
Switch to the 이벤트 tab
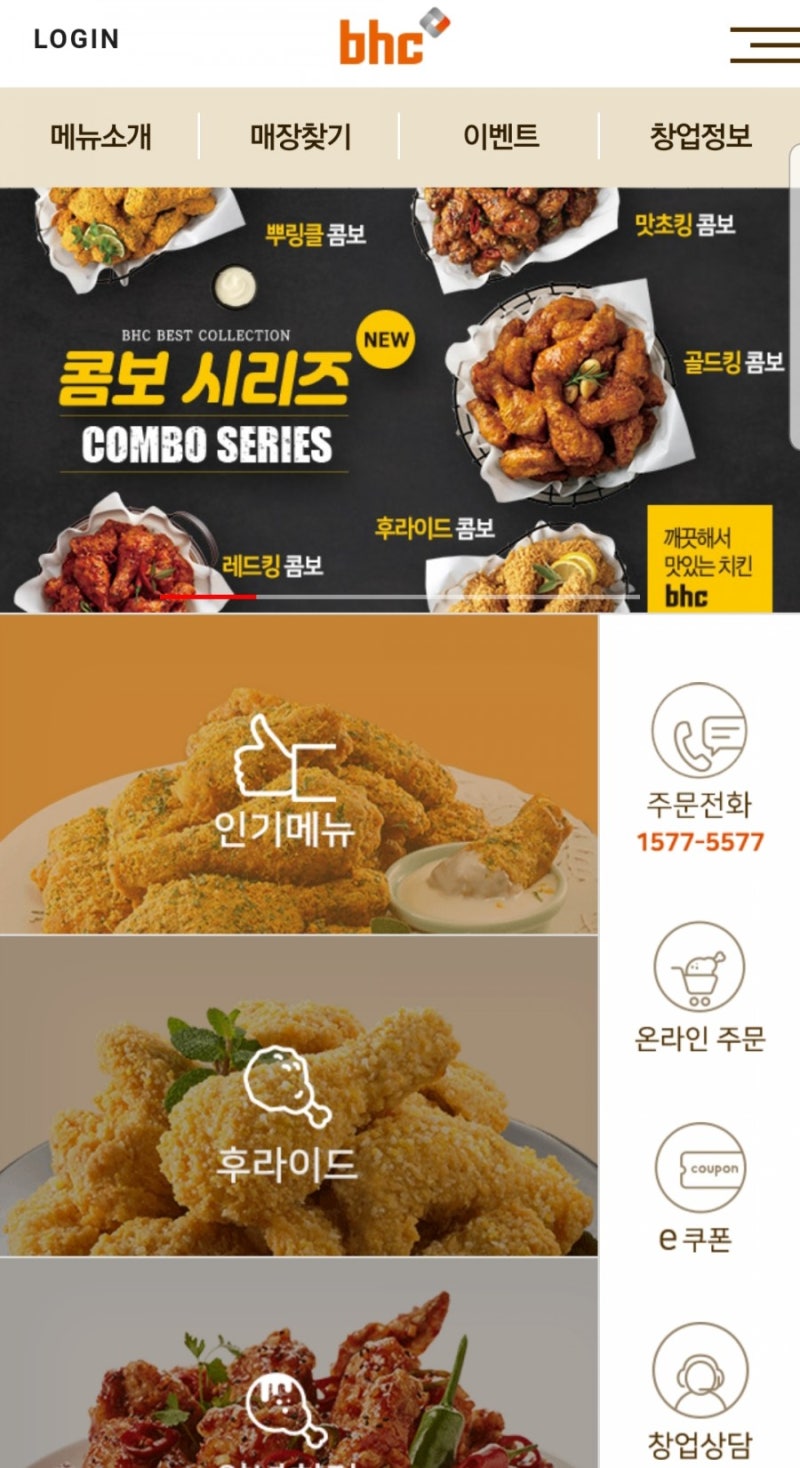tap(500, 138)
